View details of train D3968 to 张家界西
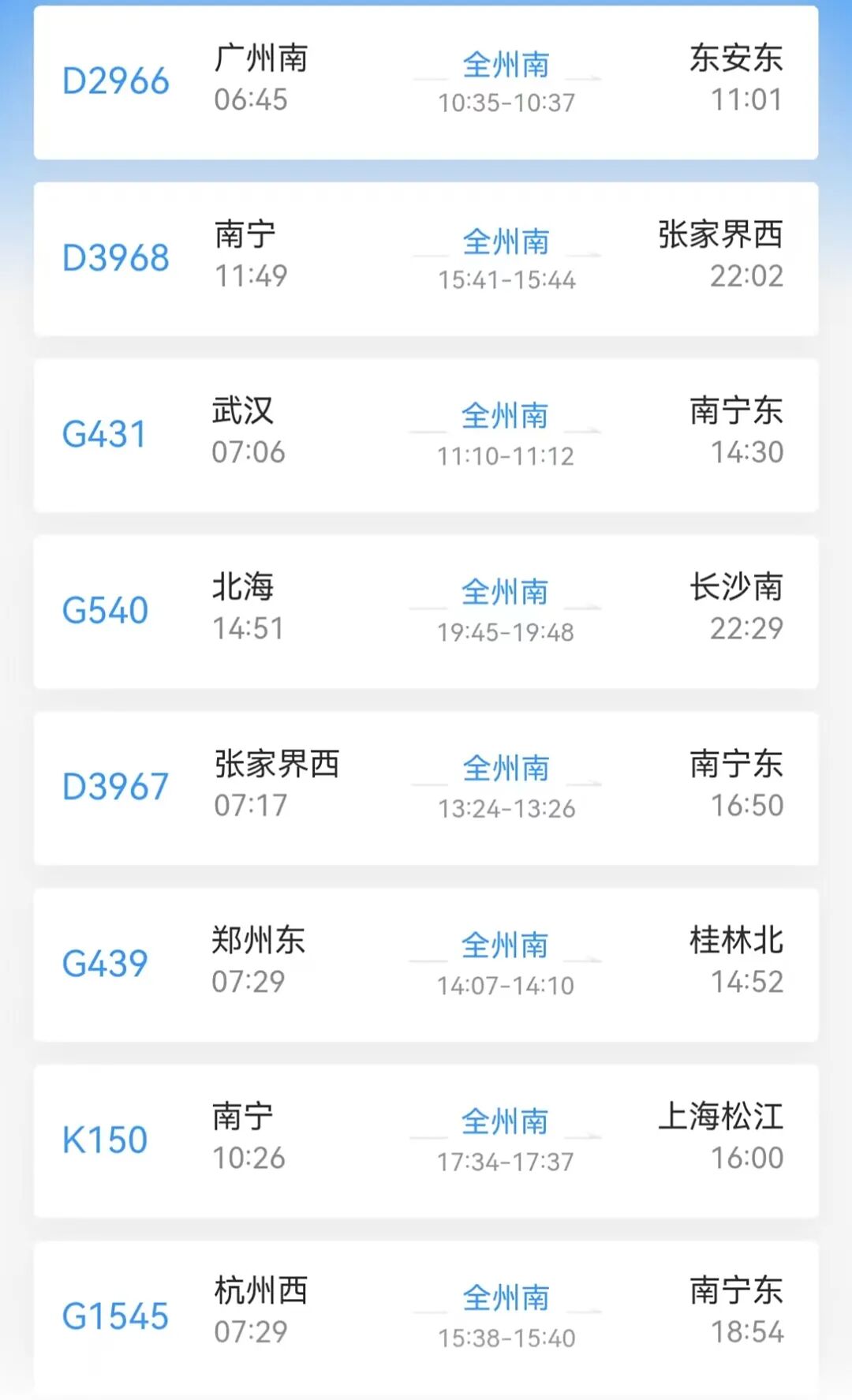 [426, 259]
